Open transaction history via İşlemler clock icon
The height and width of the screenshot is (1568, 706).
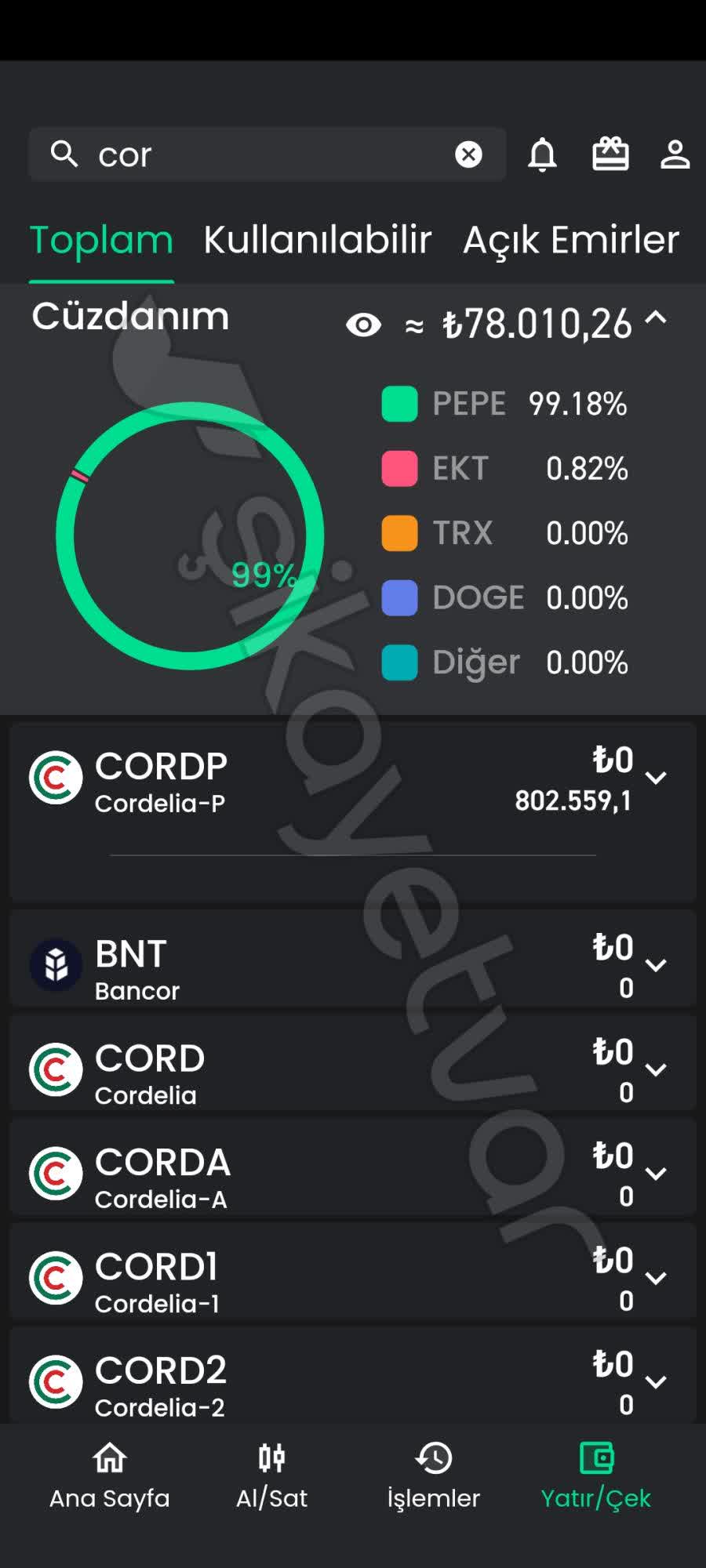click(434, 1458)
